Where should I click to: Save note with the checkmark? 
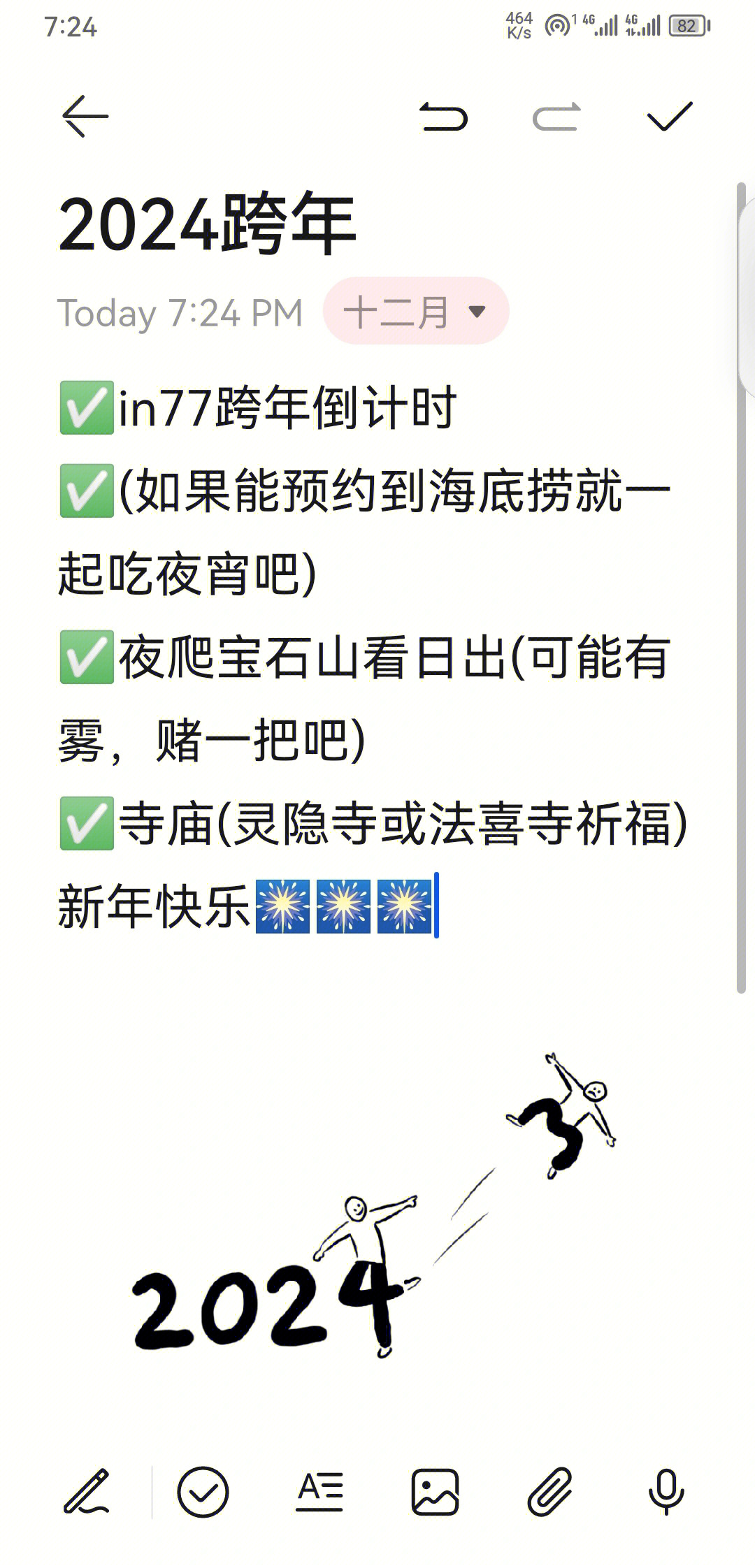pyautogui.click(x=669, y=117)
